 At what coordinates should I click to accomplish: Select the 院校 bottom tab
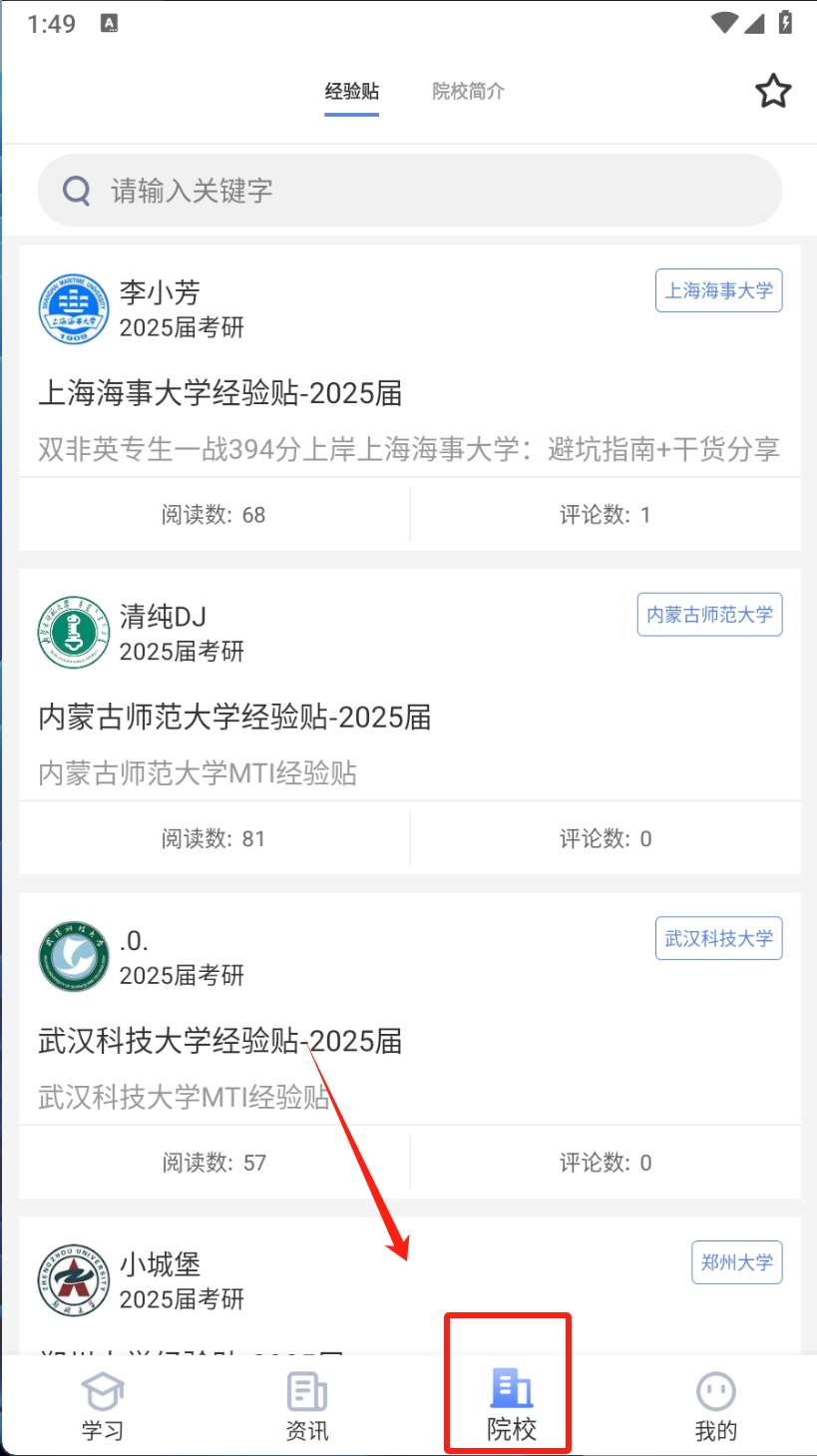coord(511,1405)
